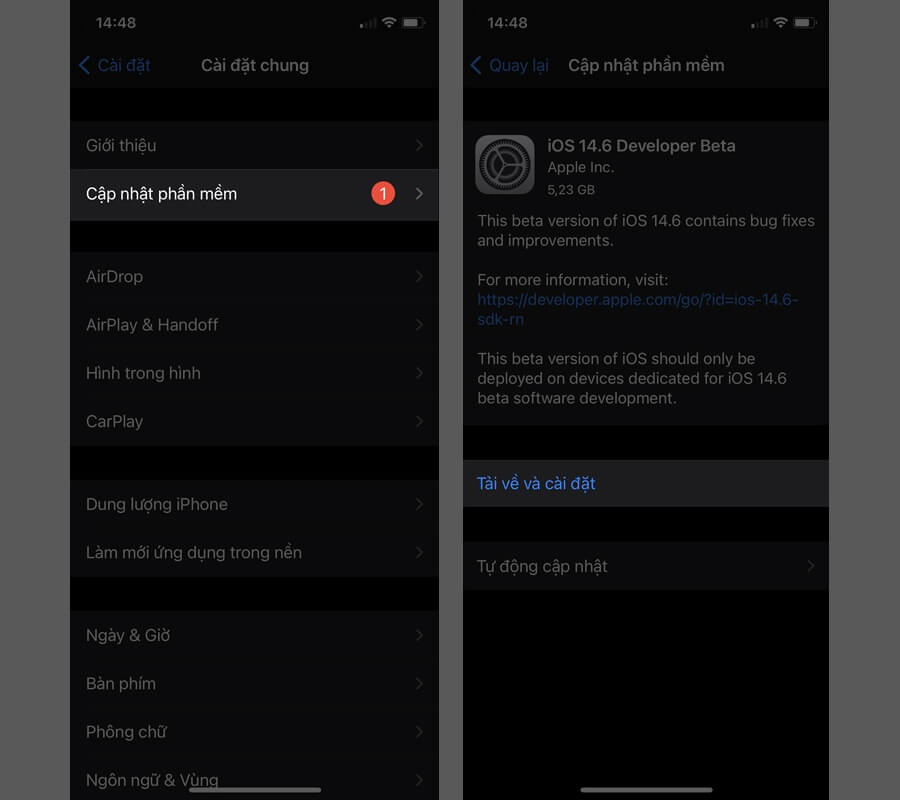900x800 pixels.
Task: Open AirPlay & Handoff settings
Action: click(254, 324)
